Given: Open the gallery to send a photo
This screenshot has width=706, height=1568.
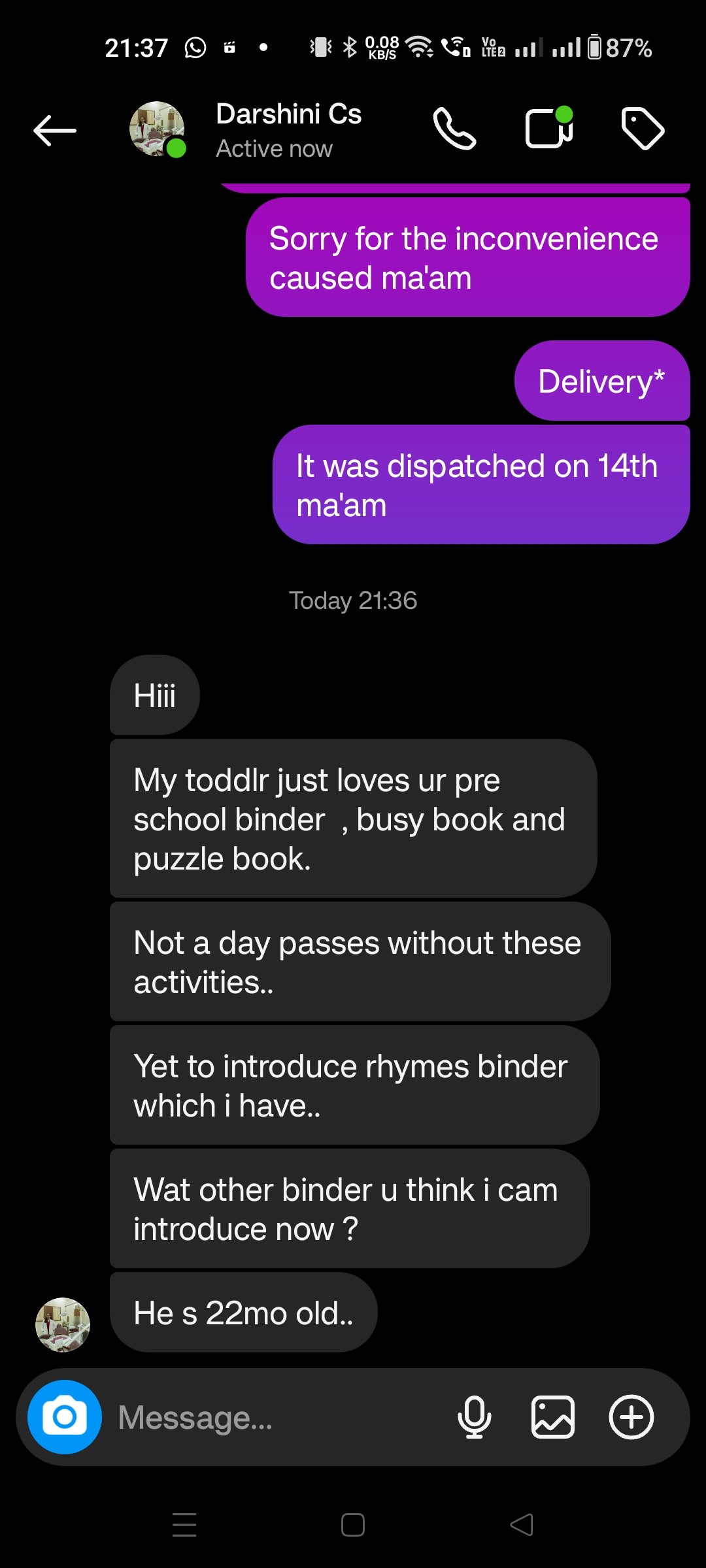Looking at the screenshot, I should [x=553, y=1417].
